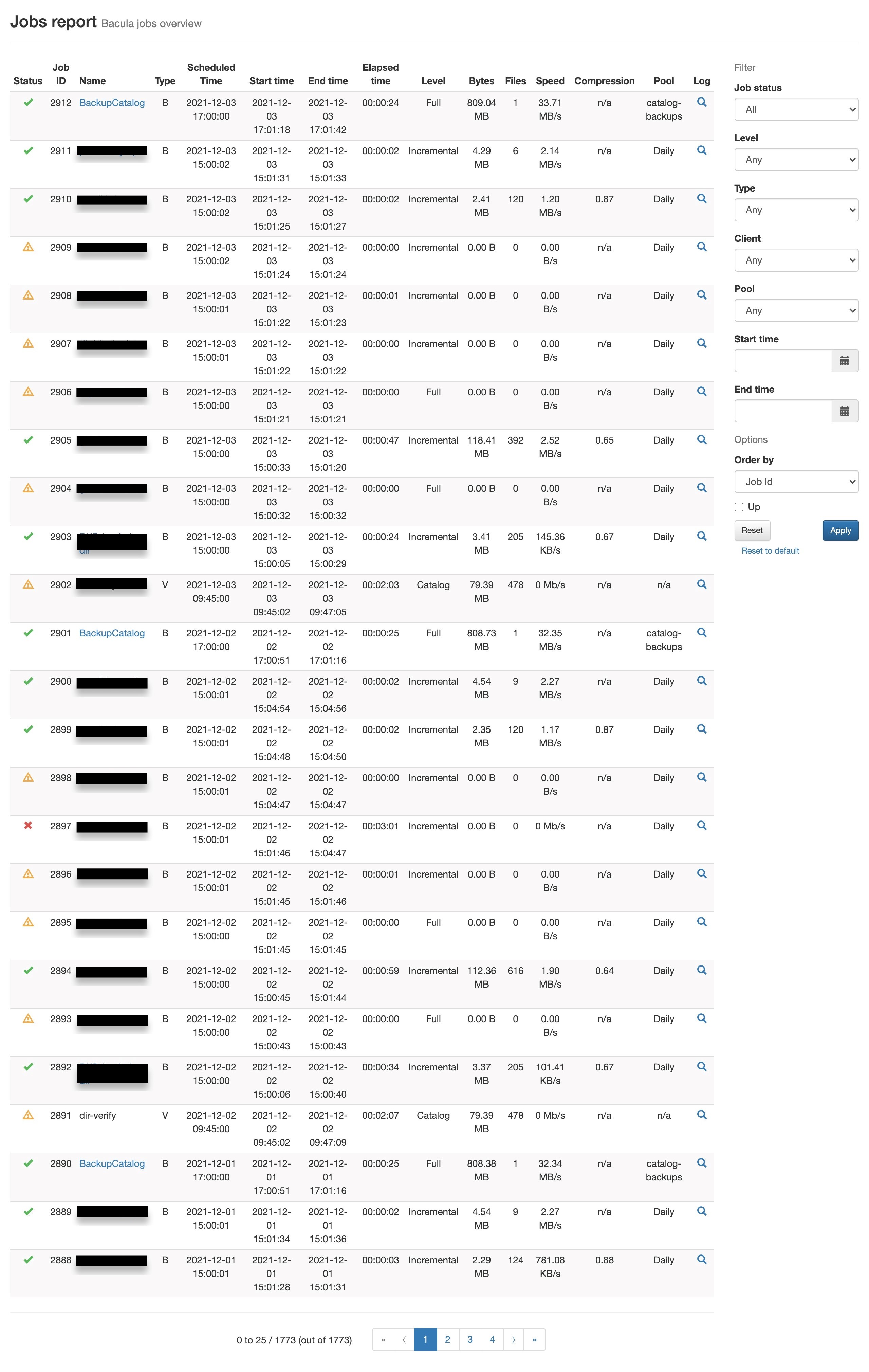
Task: Change the Order by dropdown
Action: [x=796, y=482]
